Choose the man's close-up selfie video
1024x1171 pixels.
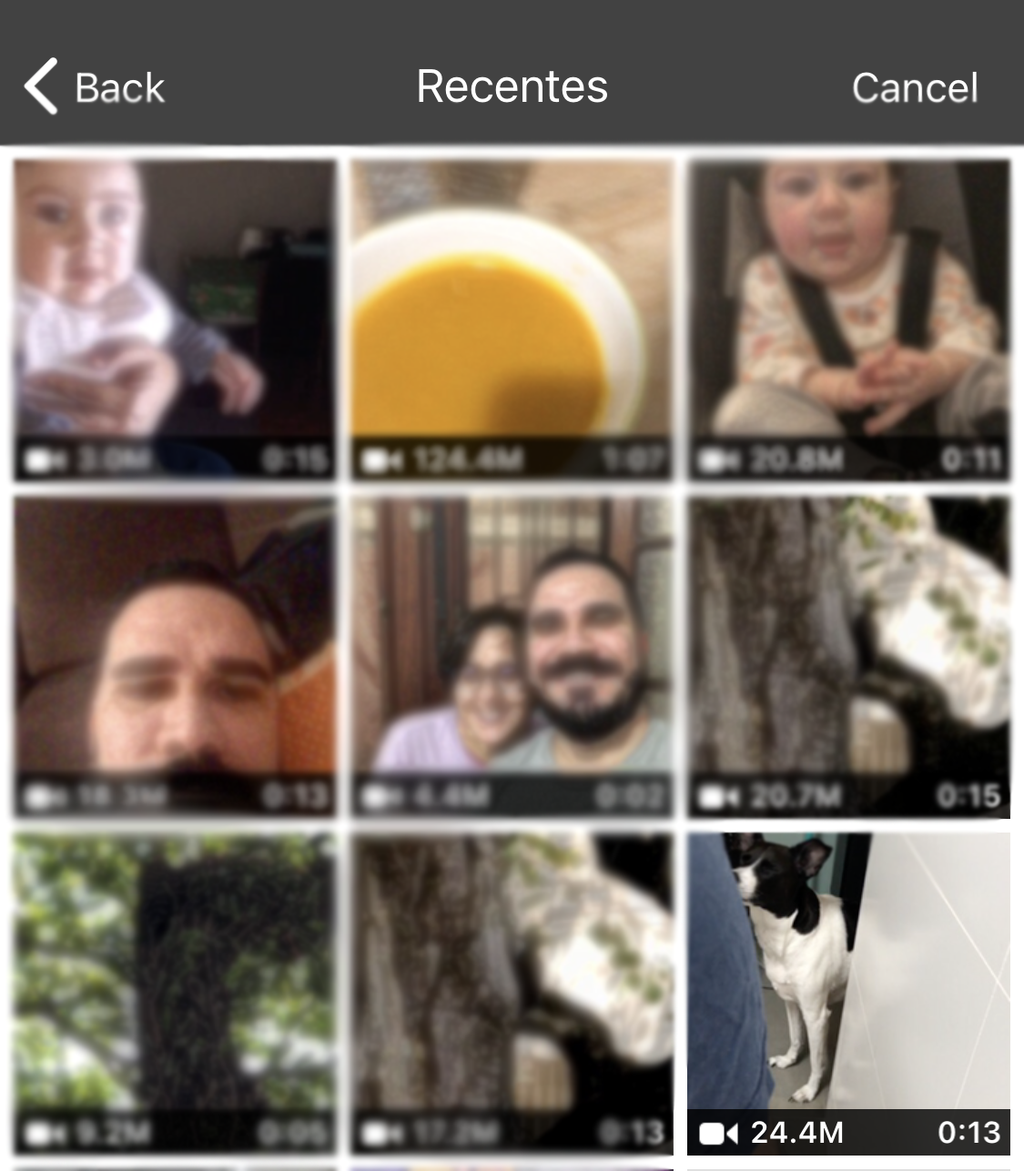(x=174, y=655)
